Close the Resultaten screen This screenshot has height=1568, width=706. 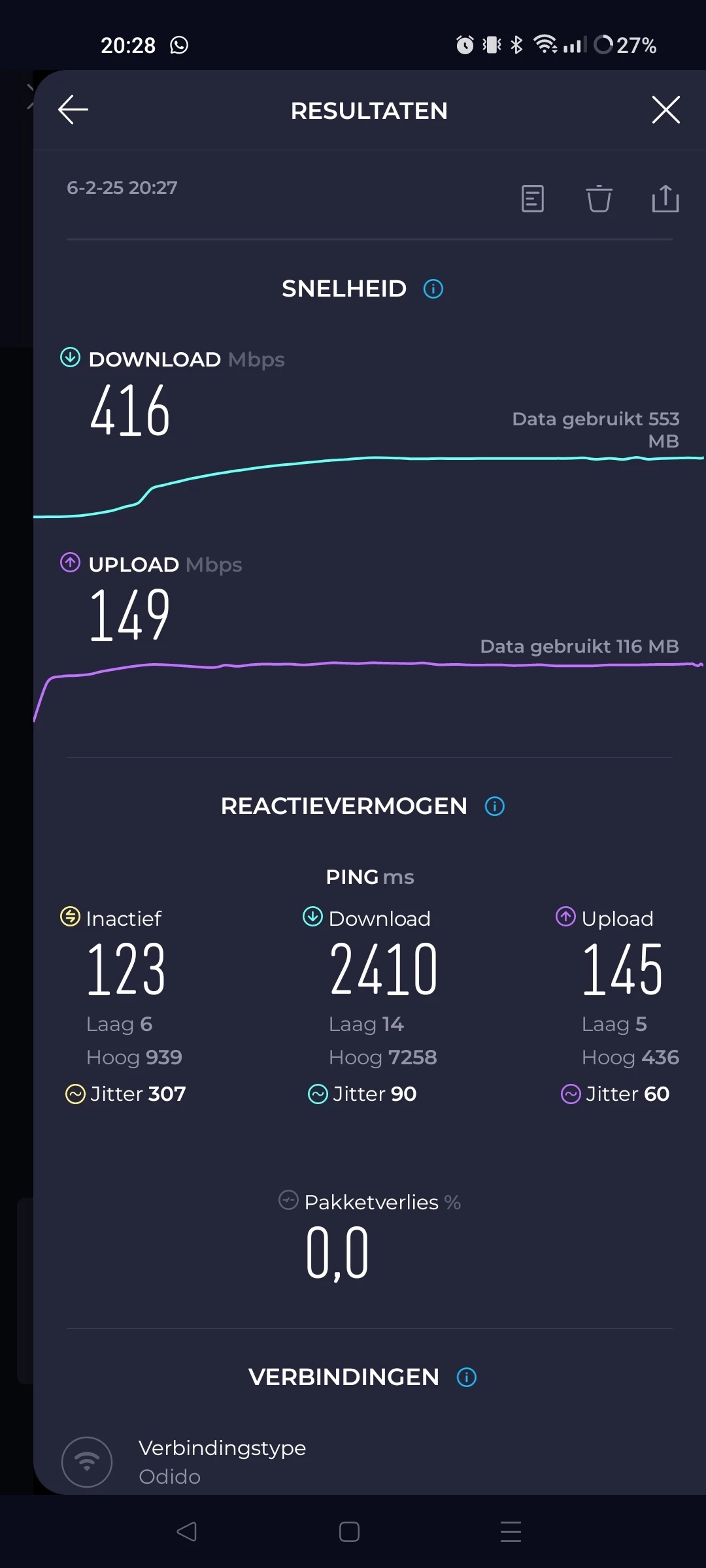[x=665, y=110]
